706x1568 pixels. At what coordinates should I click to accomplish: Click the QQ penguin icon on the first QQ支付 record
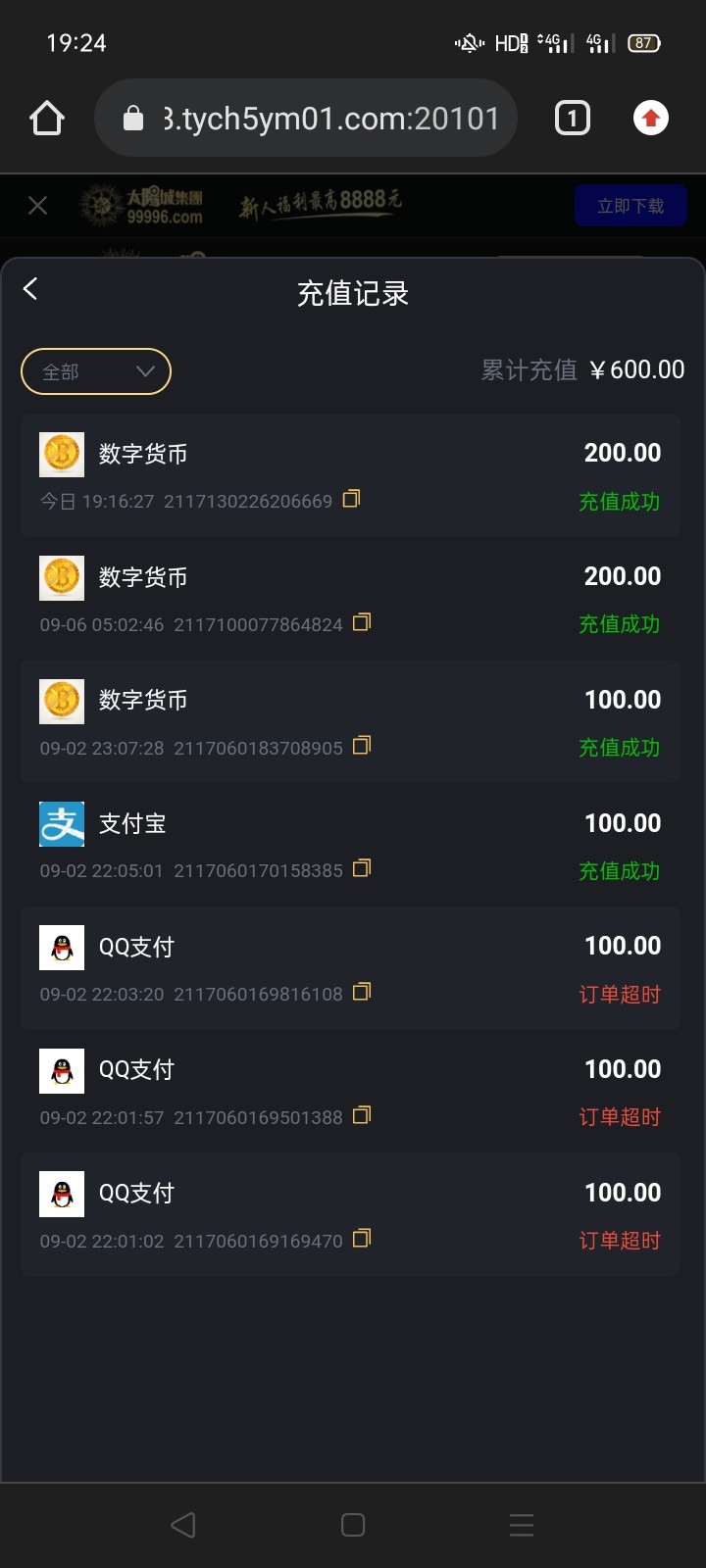[62, 947]
